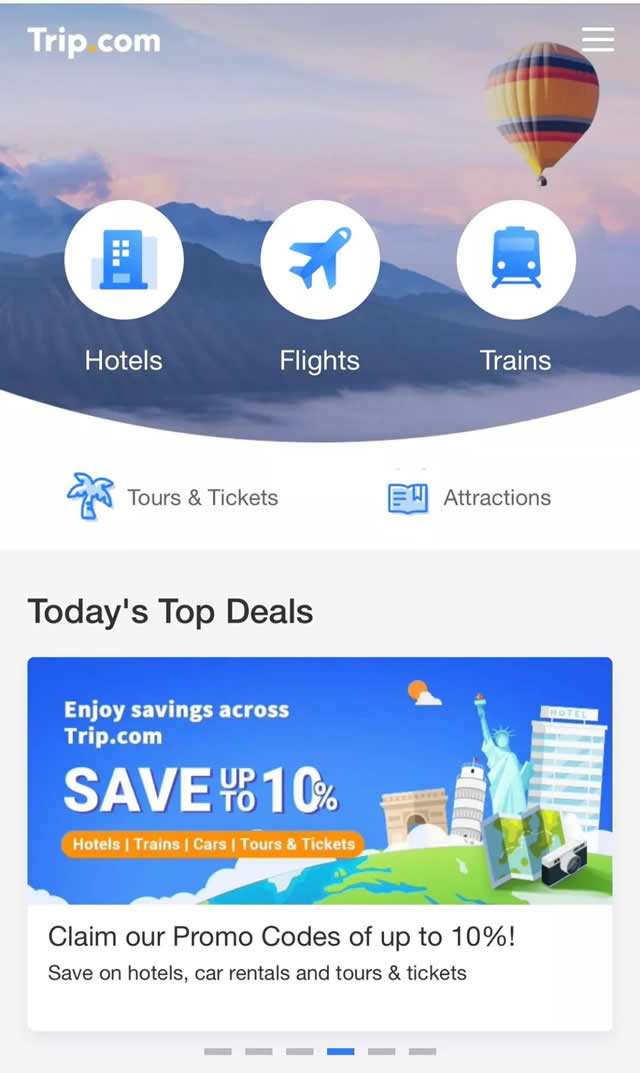Open the Flights section
The height and width of the screenshot is (1073, 640).
coord(320,260)
